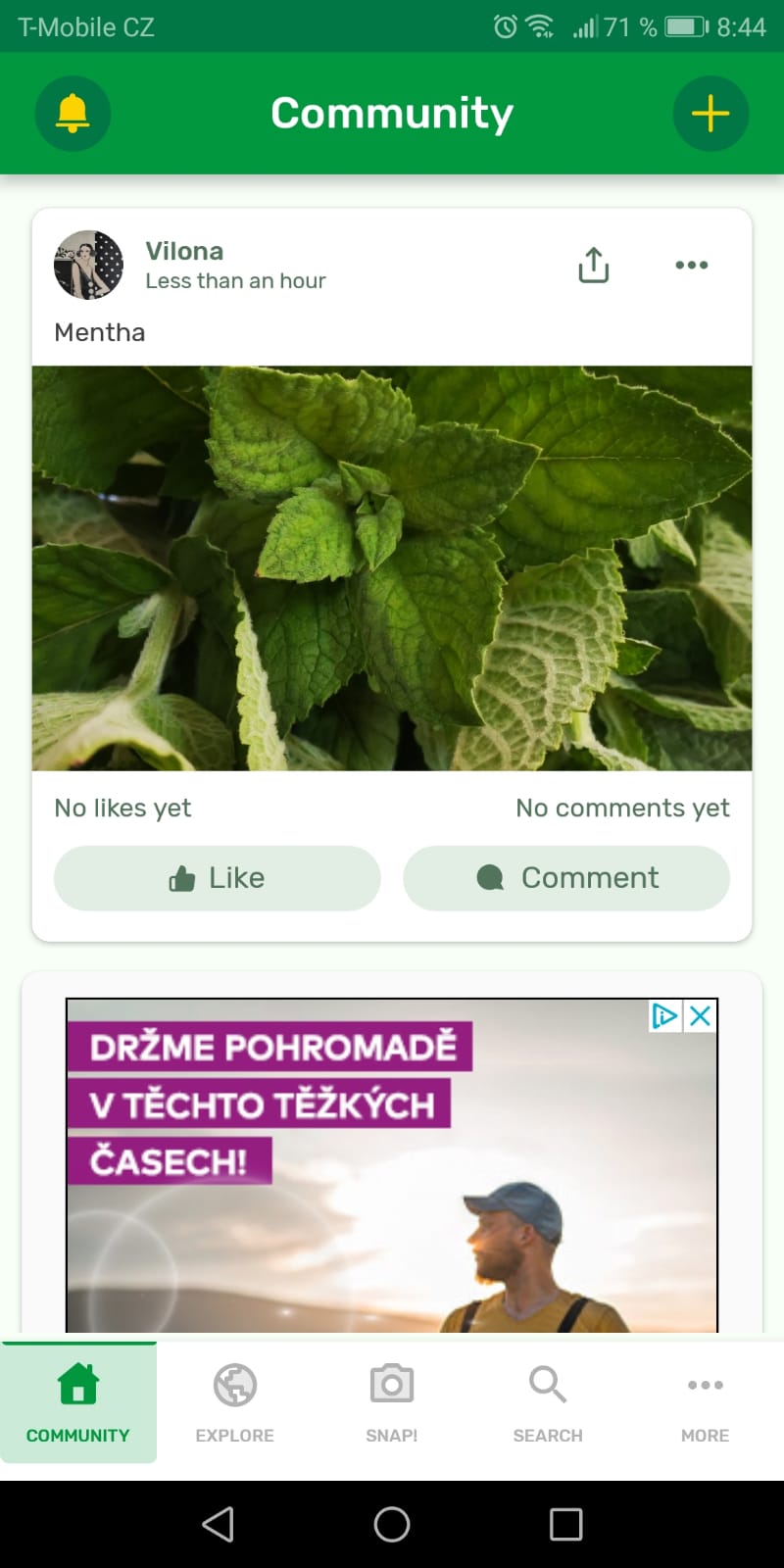Comment on Vilona's Mentha post

(566, 878)
